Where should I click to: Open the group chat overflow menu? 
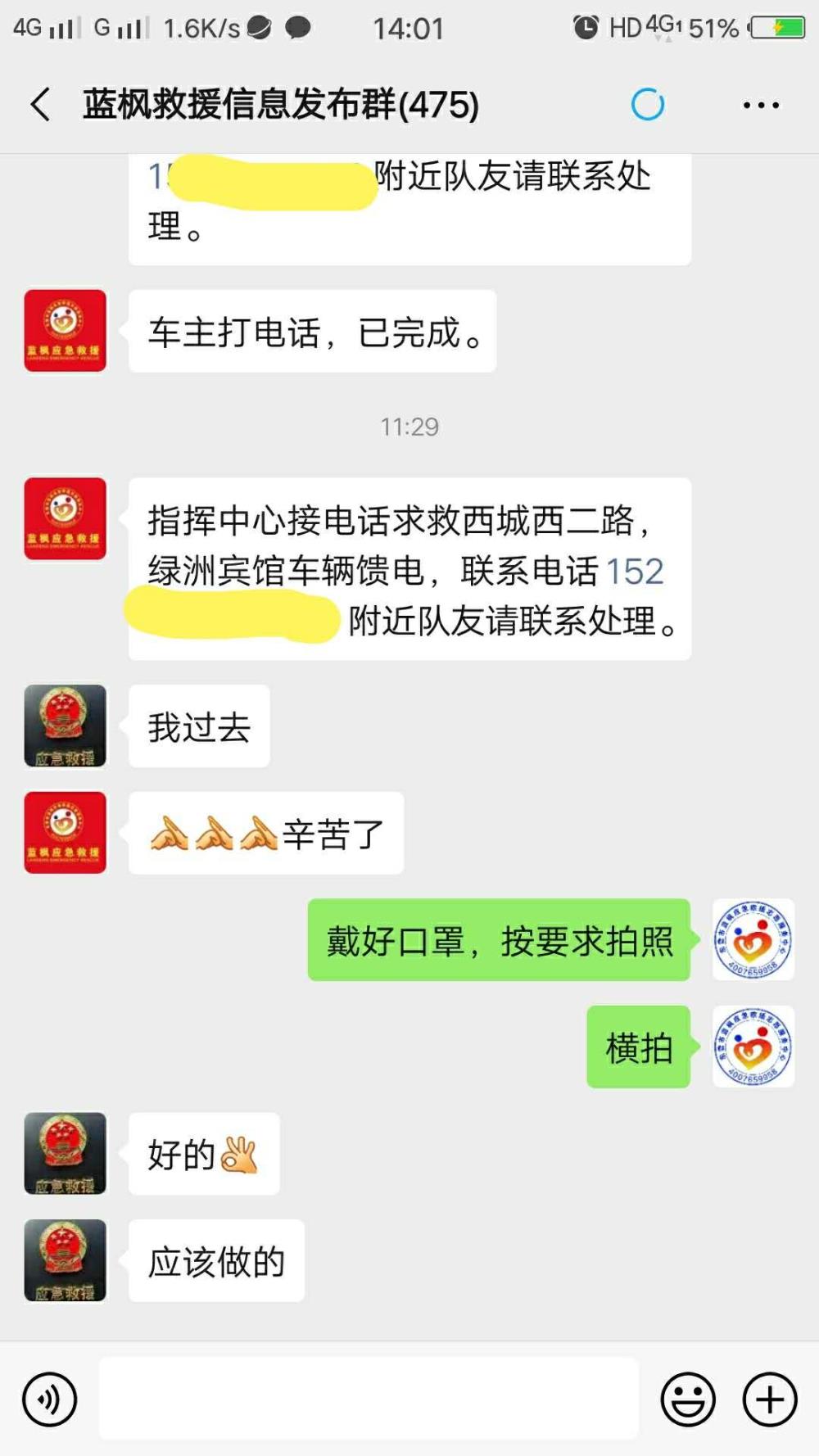[x=761, y=105]
